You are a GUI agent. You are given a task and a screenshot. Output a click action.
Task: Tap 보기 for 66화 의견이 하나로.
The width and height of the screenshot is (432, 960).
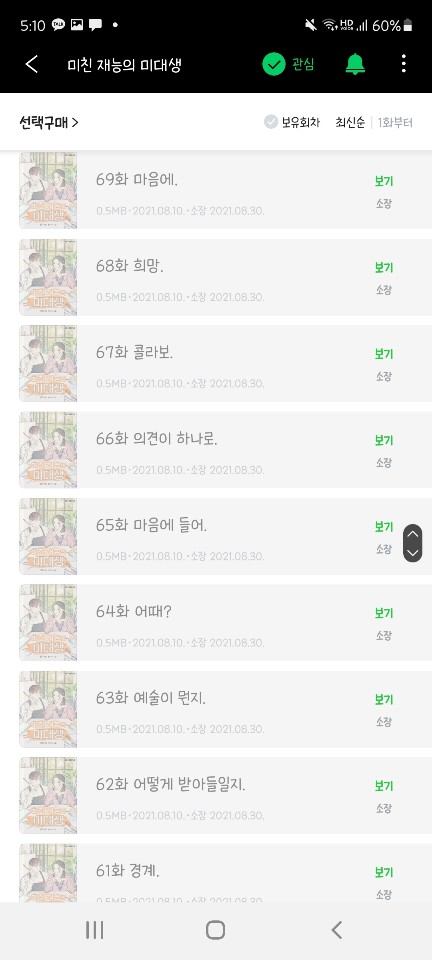[x=384, y=440]
